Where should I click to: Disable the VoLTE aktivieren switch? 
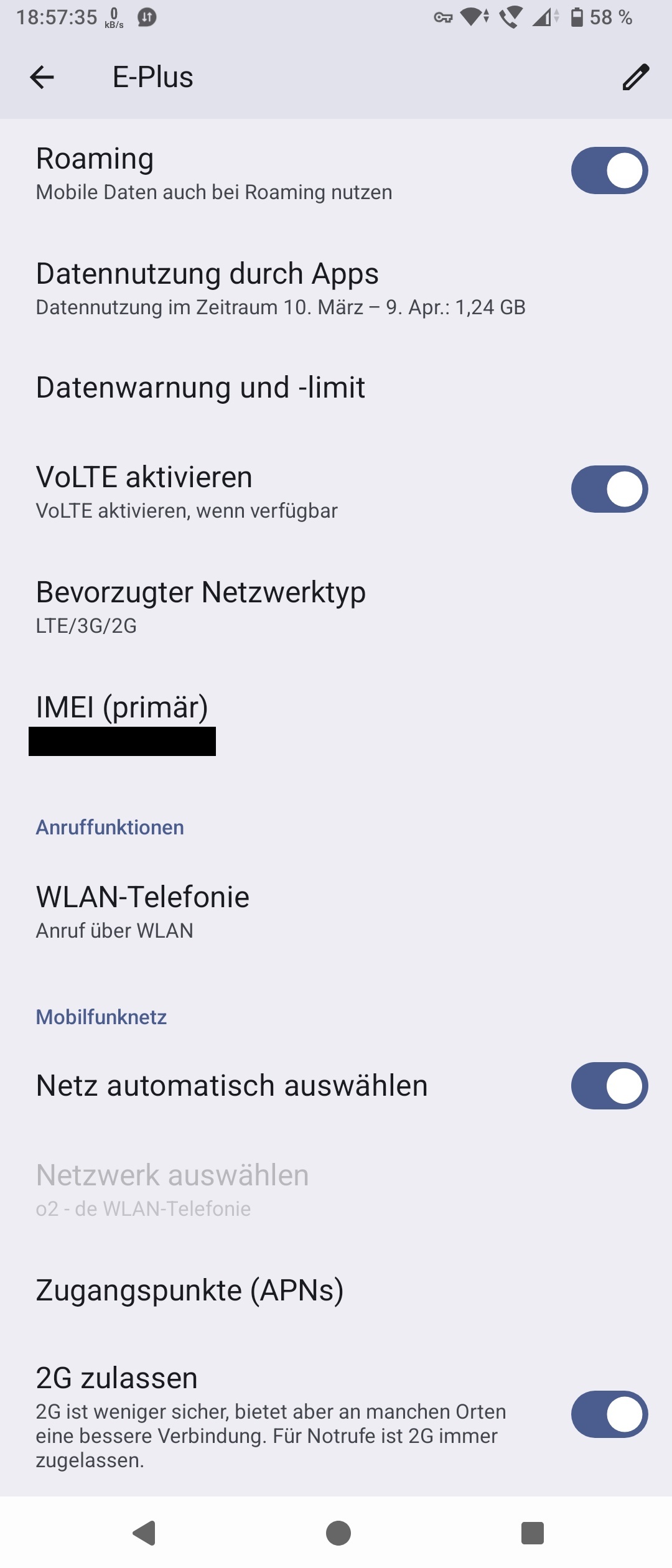click(x=609, y=489)
